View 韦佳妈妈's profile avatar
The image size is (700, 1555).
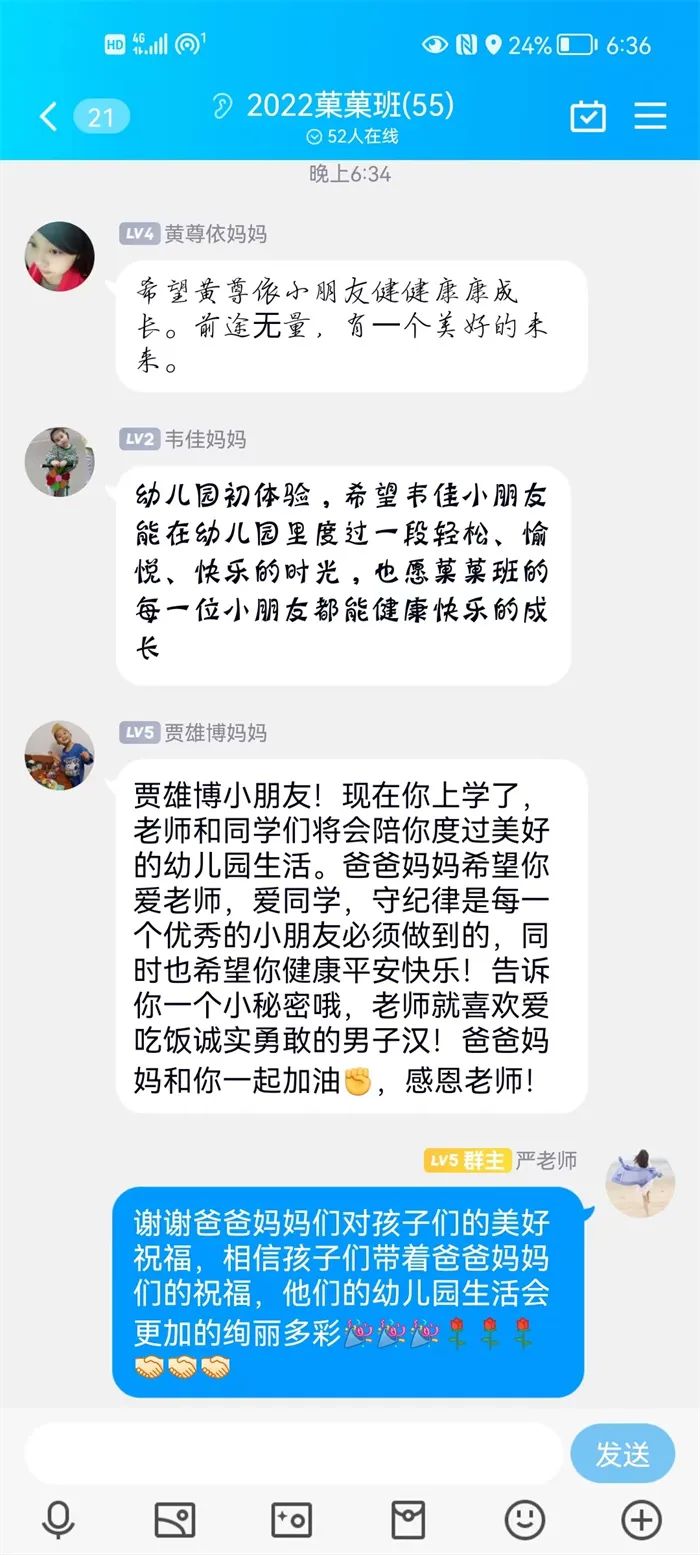pyautogui.click(x=60, y=462)
